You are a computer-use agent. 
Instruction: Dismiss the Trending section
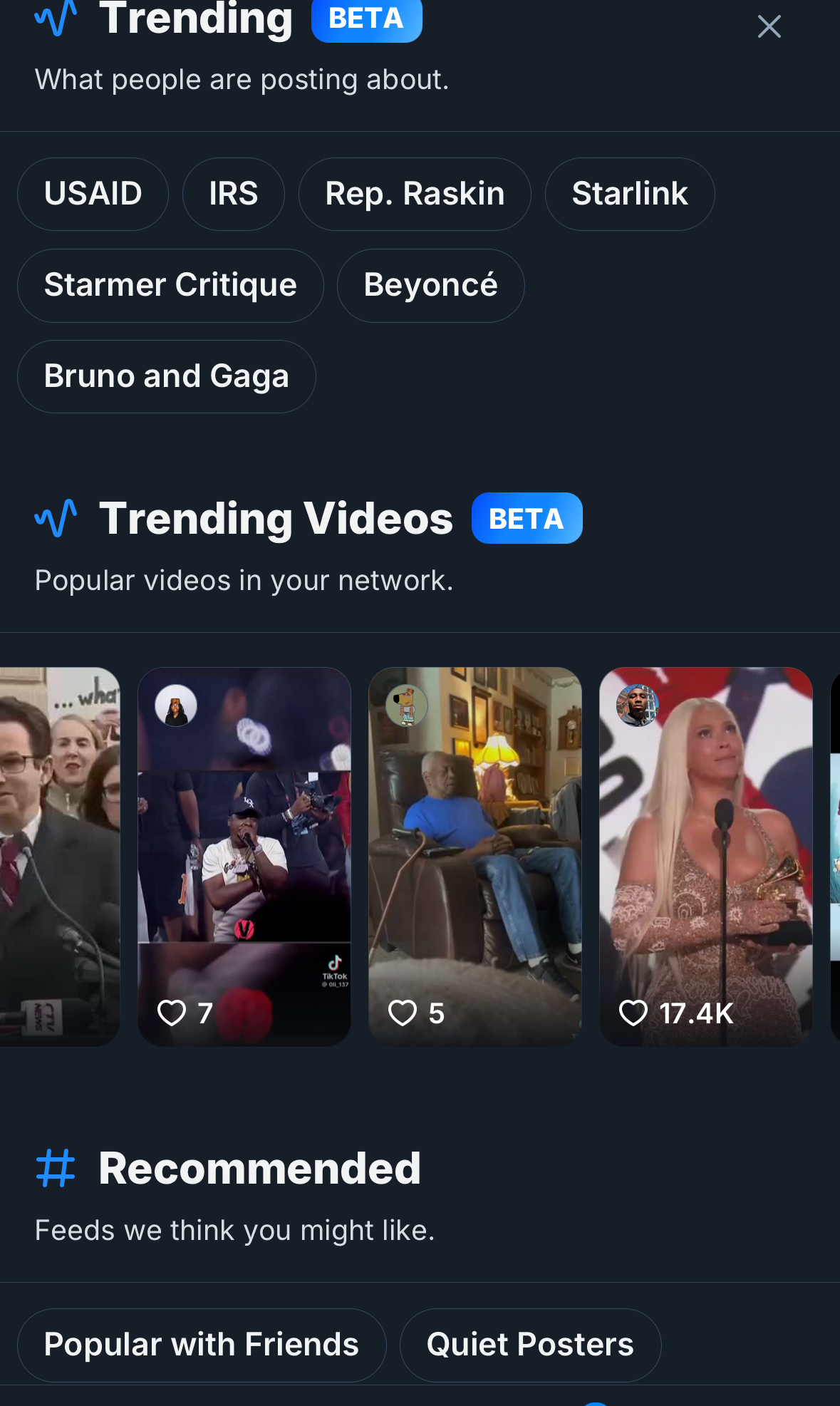tap(769, 27)
